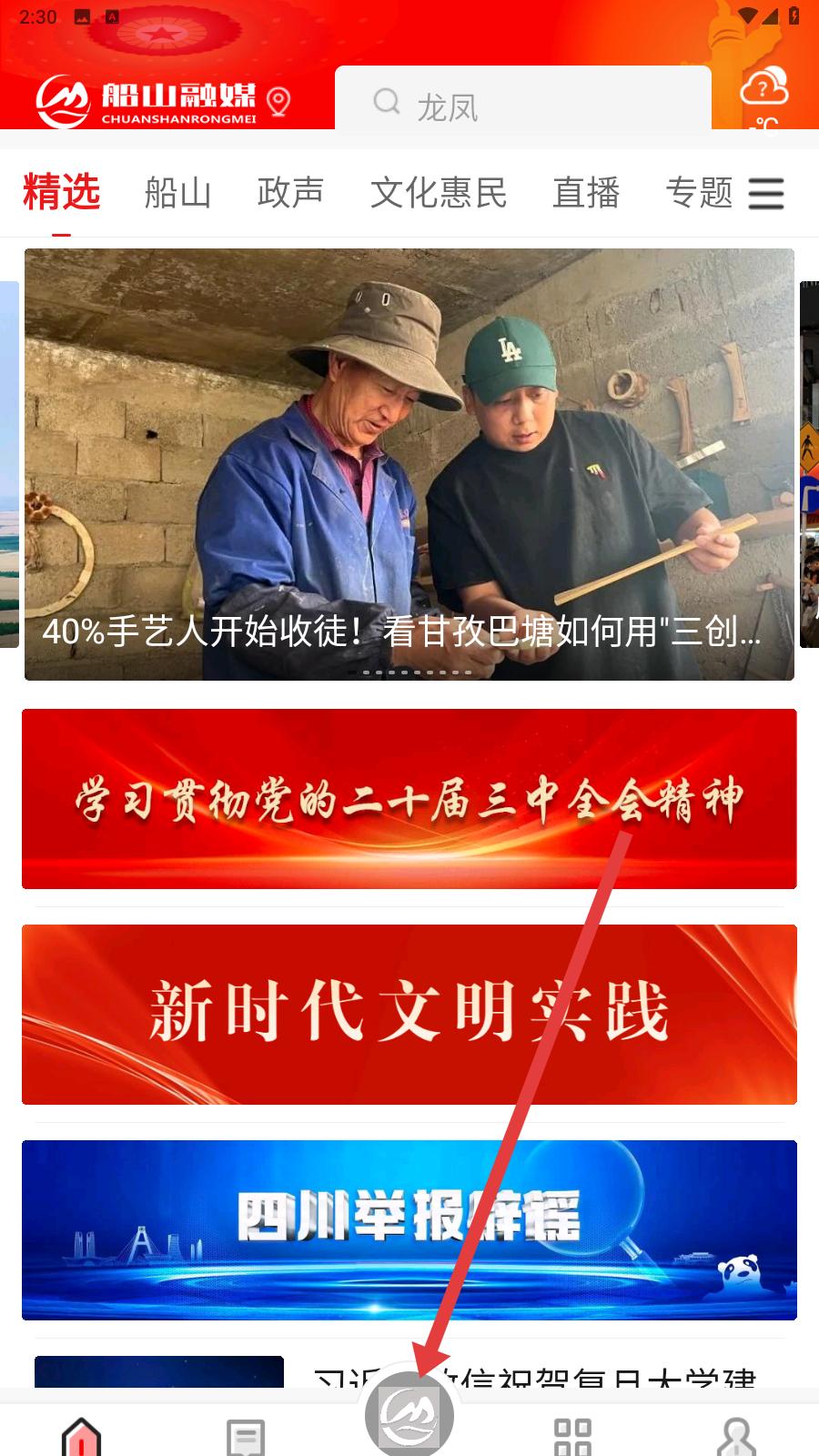This screenshot has height=1456, width=819.
Task: Select the 直播 tab
Action: pyautogui.click(x=586, y=193)
